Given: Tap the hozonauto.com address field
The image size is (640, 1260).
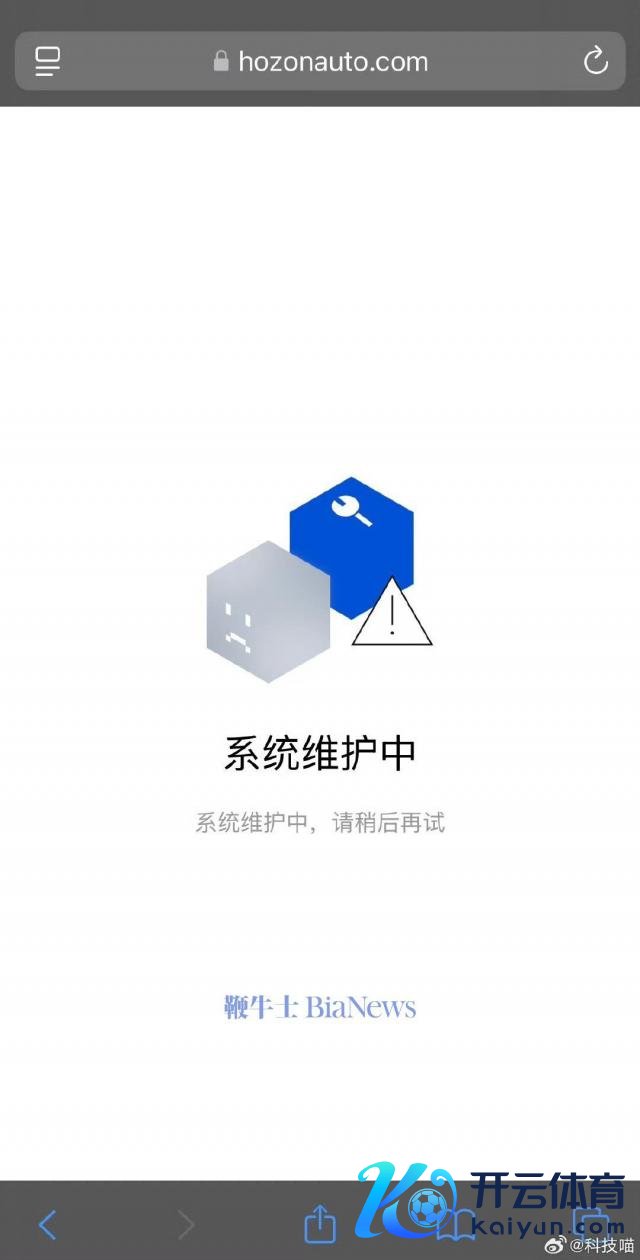Looking at the screenshot, I should (x=320, y=61).
